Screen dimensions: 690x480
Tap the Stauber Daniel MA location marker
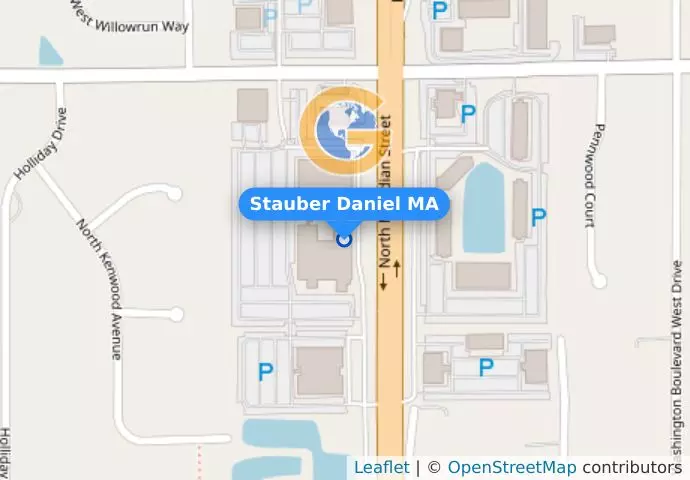coord(345,239)
